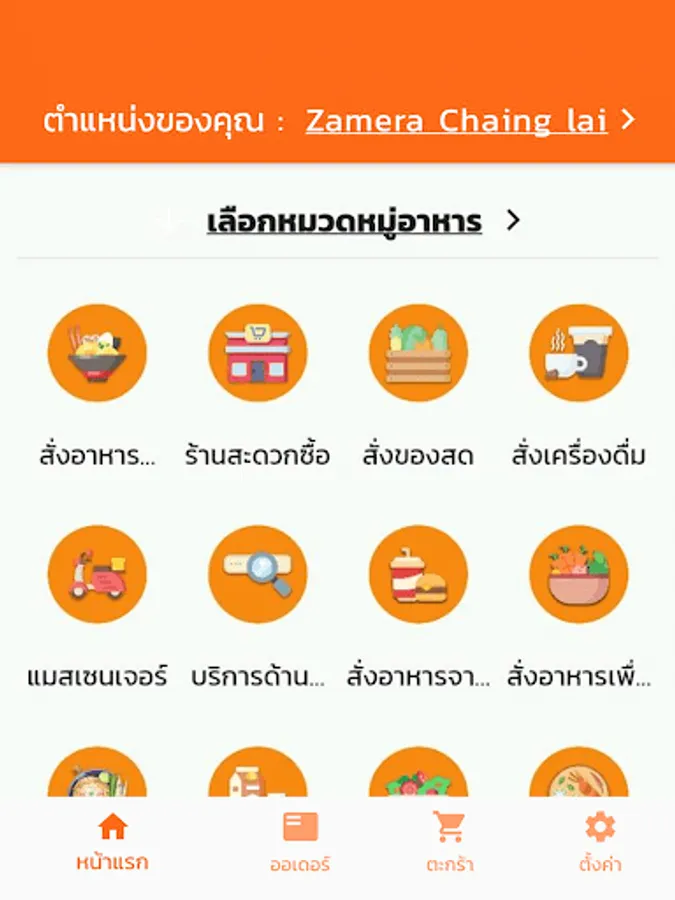Choose the สั่งอาหารจา... fast food category

[418, 575]
